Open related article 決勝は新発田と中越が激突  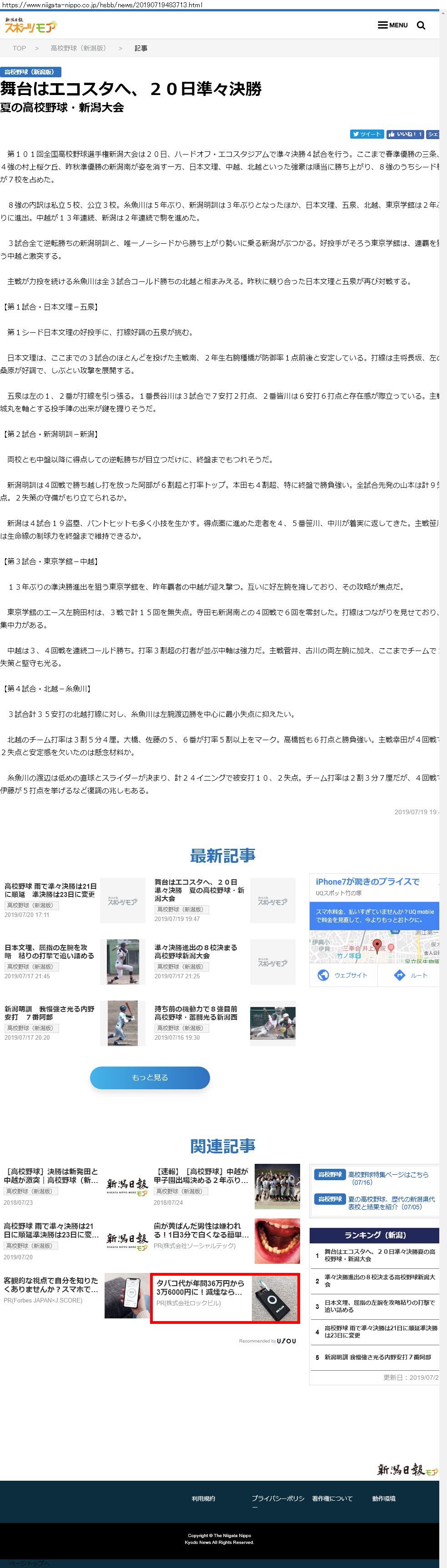coord(51,1175)
